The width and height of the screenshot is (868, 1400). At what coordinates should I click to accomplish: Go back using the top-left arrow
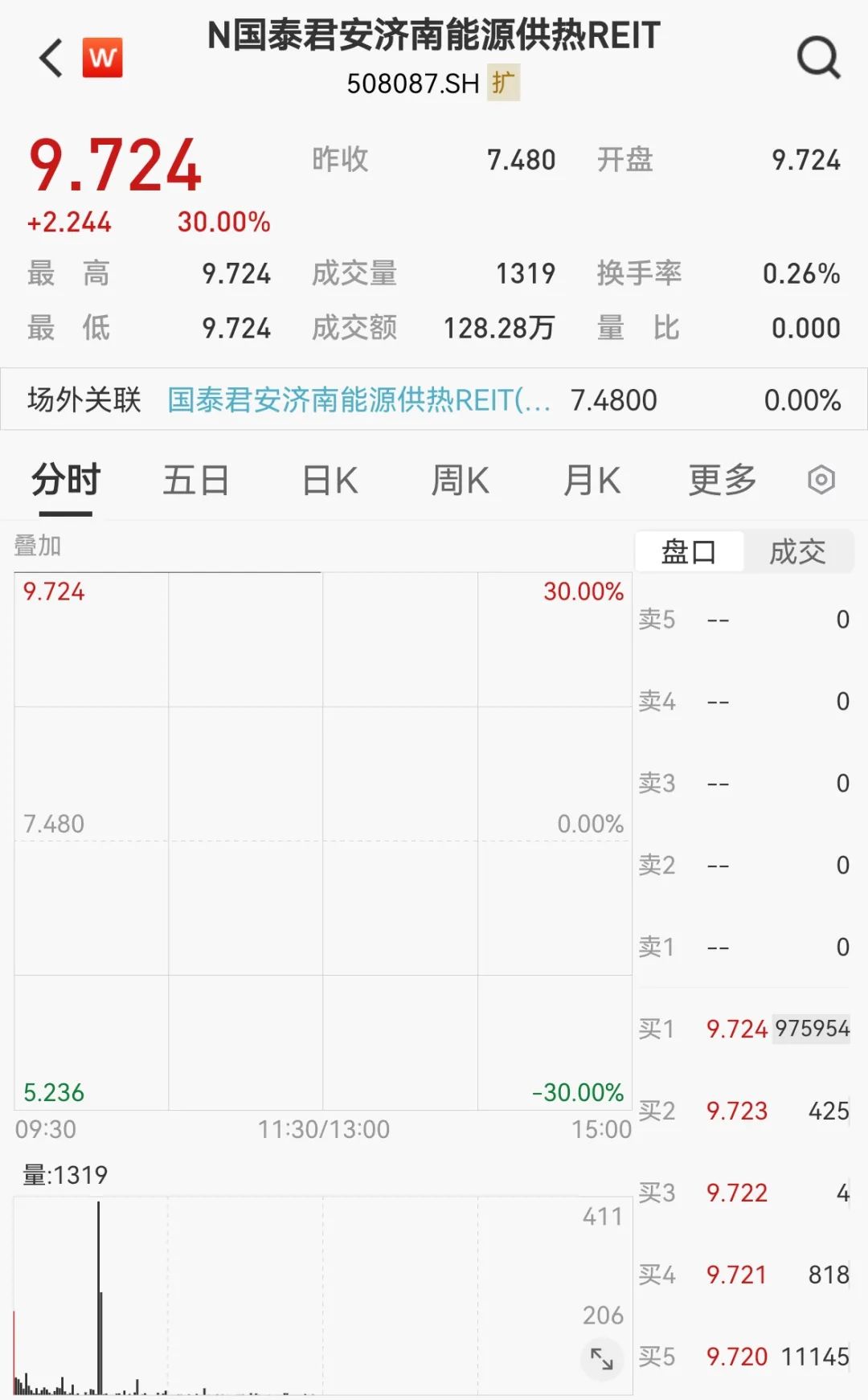(x=51, y=58)
